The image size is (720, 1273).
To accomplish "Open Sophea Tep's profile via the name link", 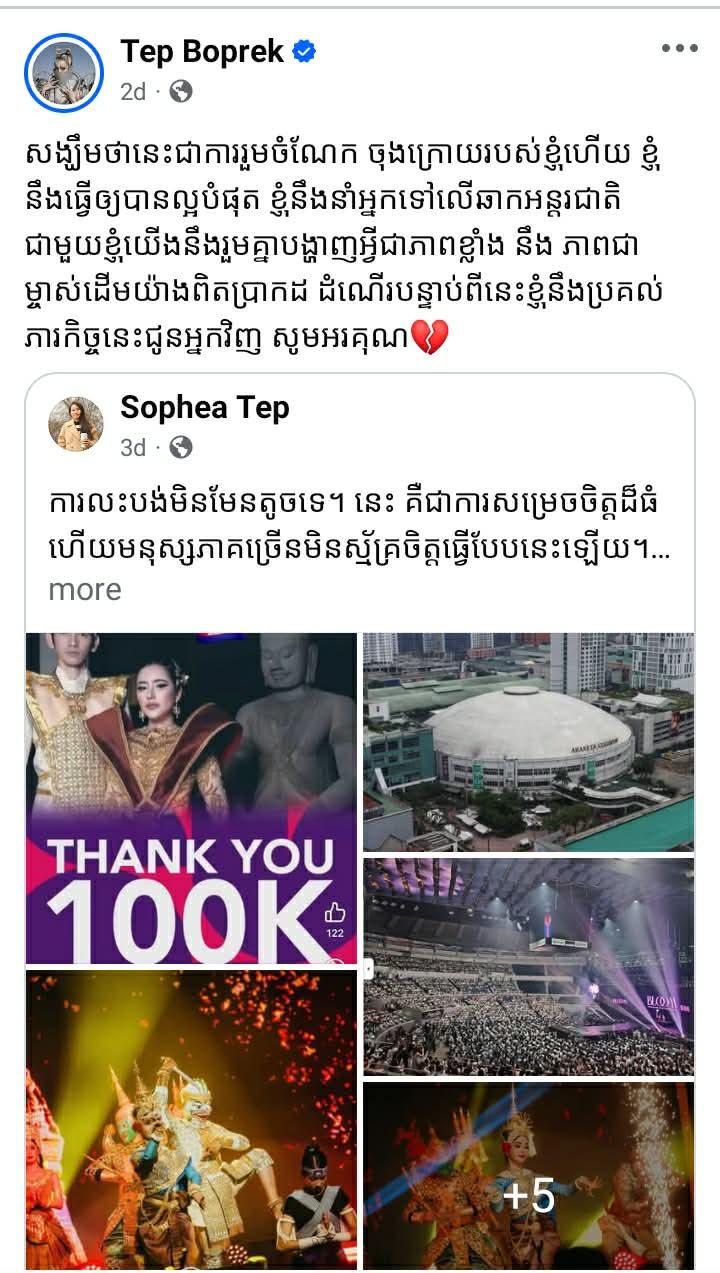I will [203, 408].
